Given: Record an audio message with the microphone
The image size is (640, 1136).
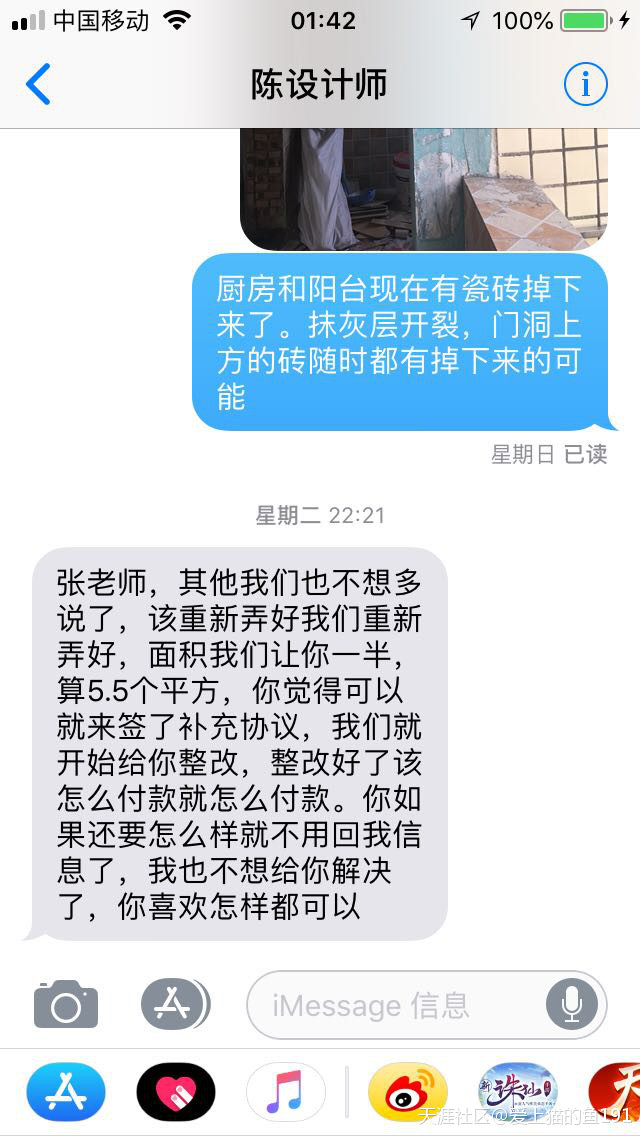Looking at the screenshot, I should pyautogui.click(x=572, y=1004).
